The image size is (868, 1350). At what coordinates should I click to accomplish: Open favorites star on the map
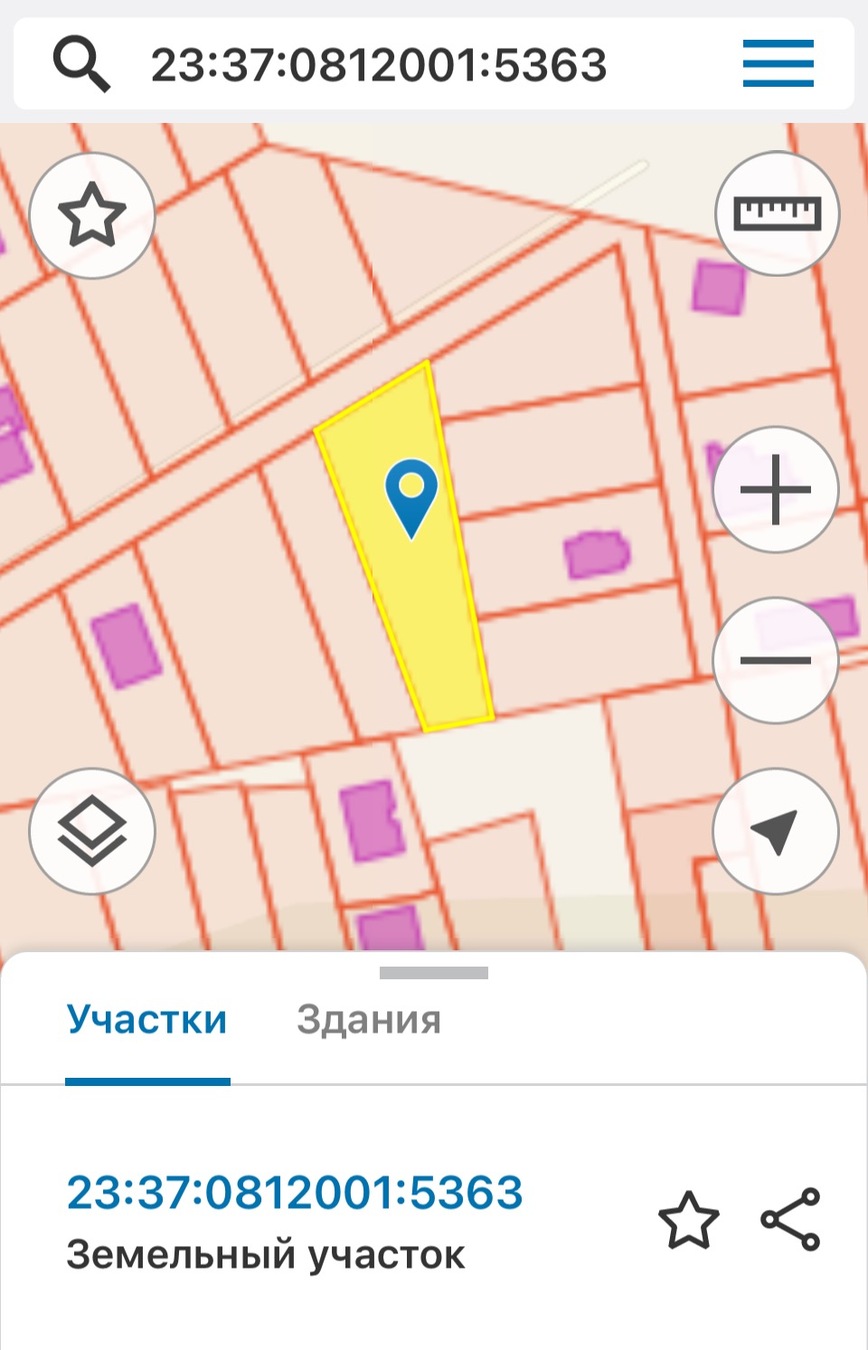(x=92, y=215)
